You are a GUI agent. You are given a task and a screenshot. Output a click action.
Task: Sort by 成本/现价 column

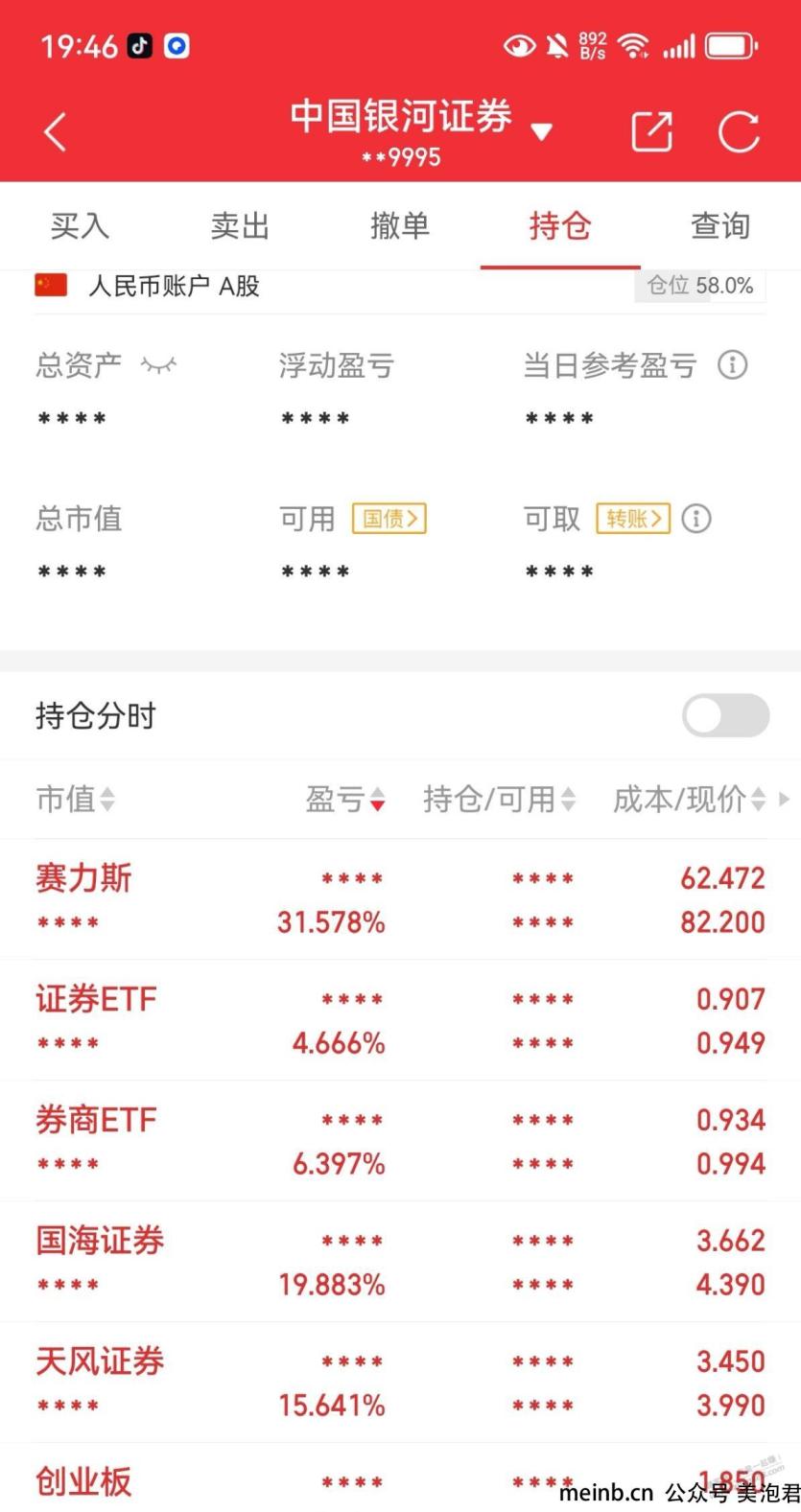pos(689,799)
